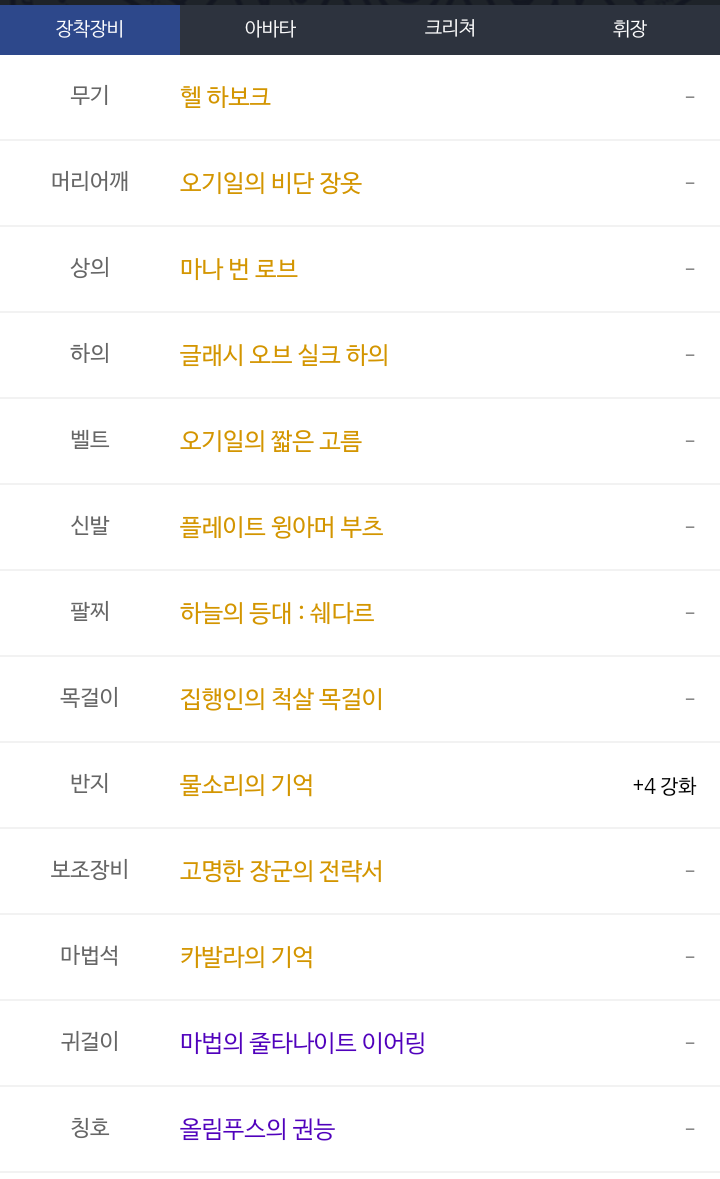
Task: Switch to the 아바타 tab
Action: click(x=270, y=29)
